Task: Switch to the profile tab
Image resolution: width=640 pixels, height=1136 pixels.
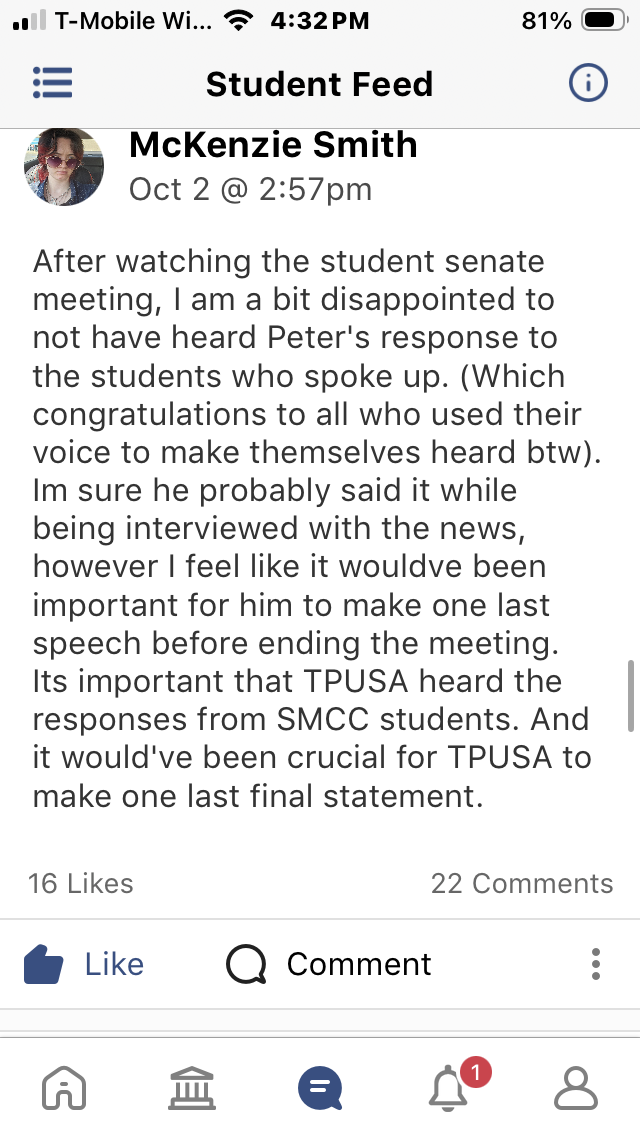Action: point(575,1087)
